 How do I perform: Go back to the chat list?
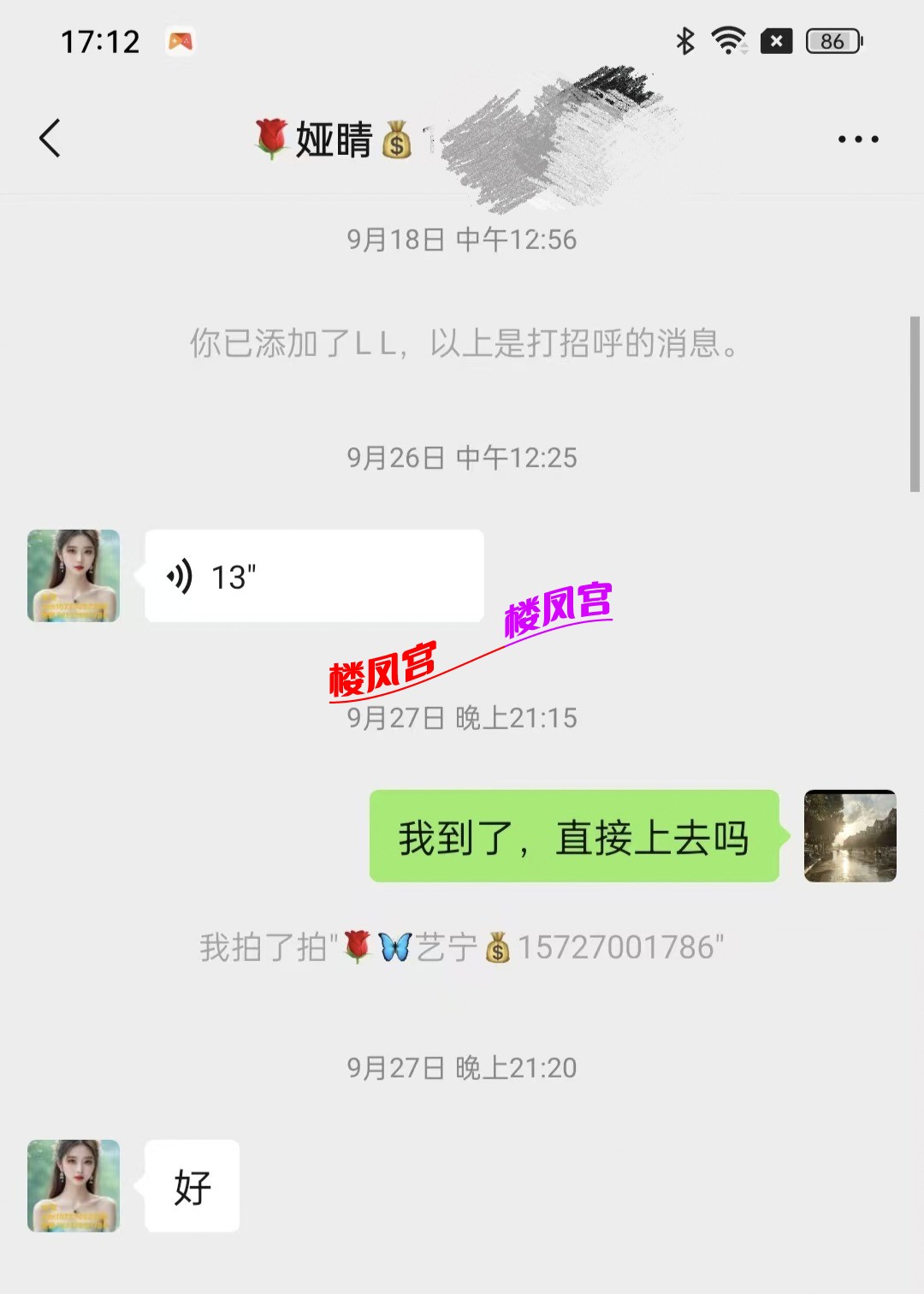[50, 139]
